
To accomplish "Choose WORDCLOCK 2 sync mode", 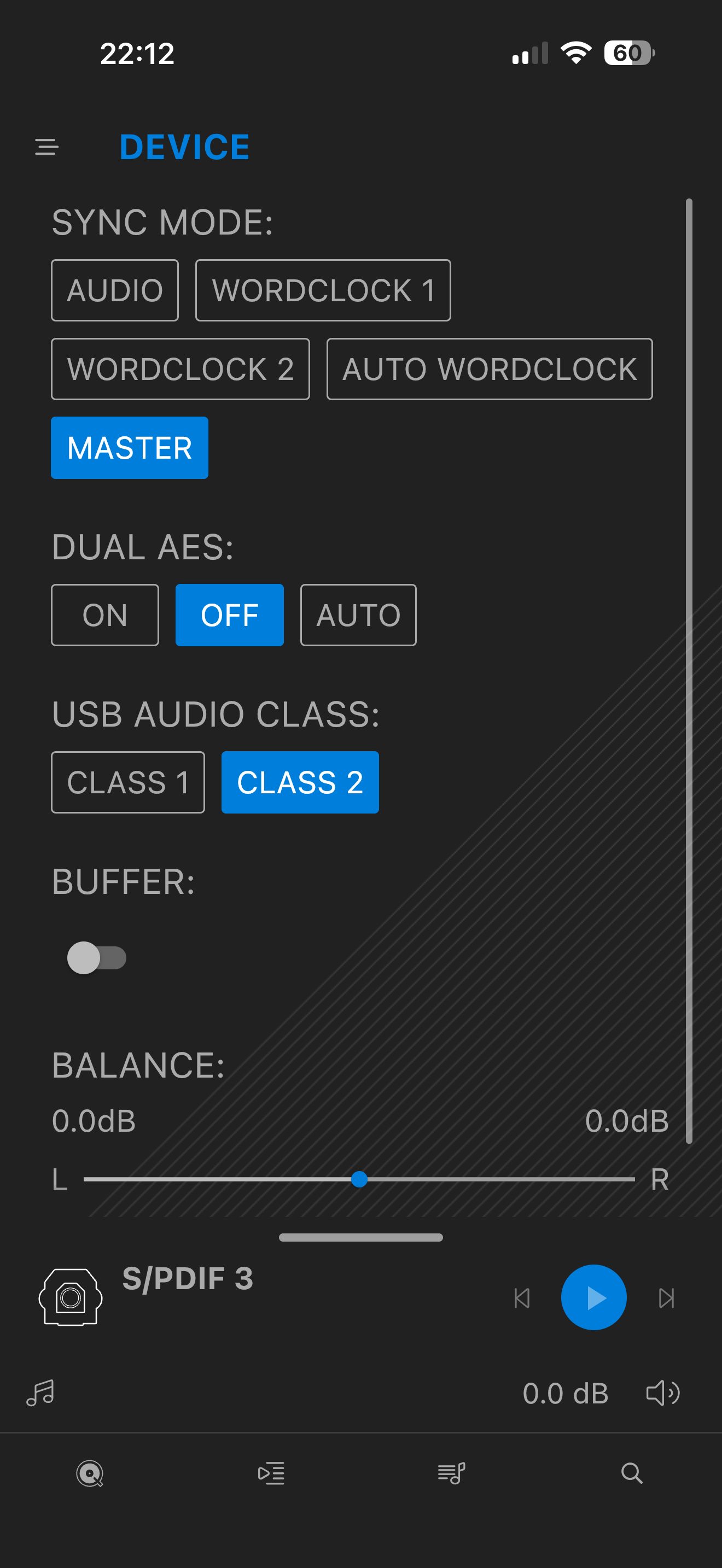I will [180, 369].
